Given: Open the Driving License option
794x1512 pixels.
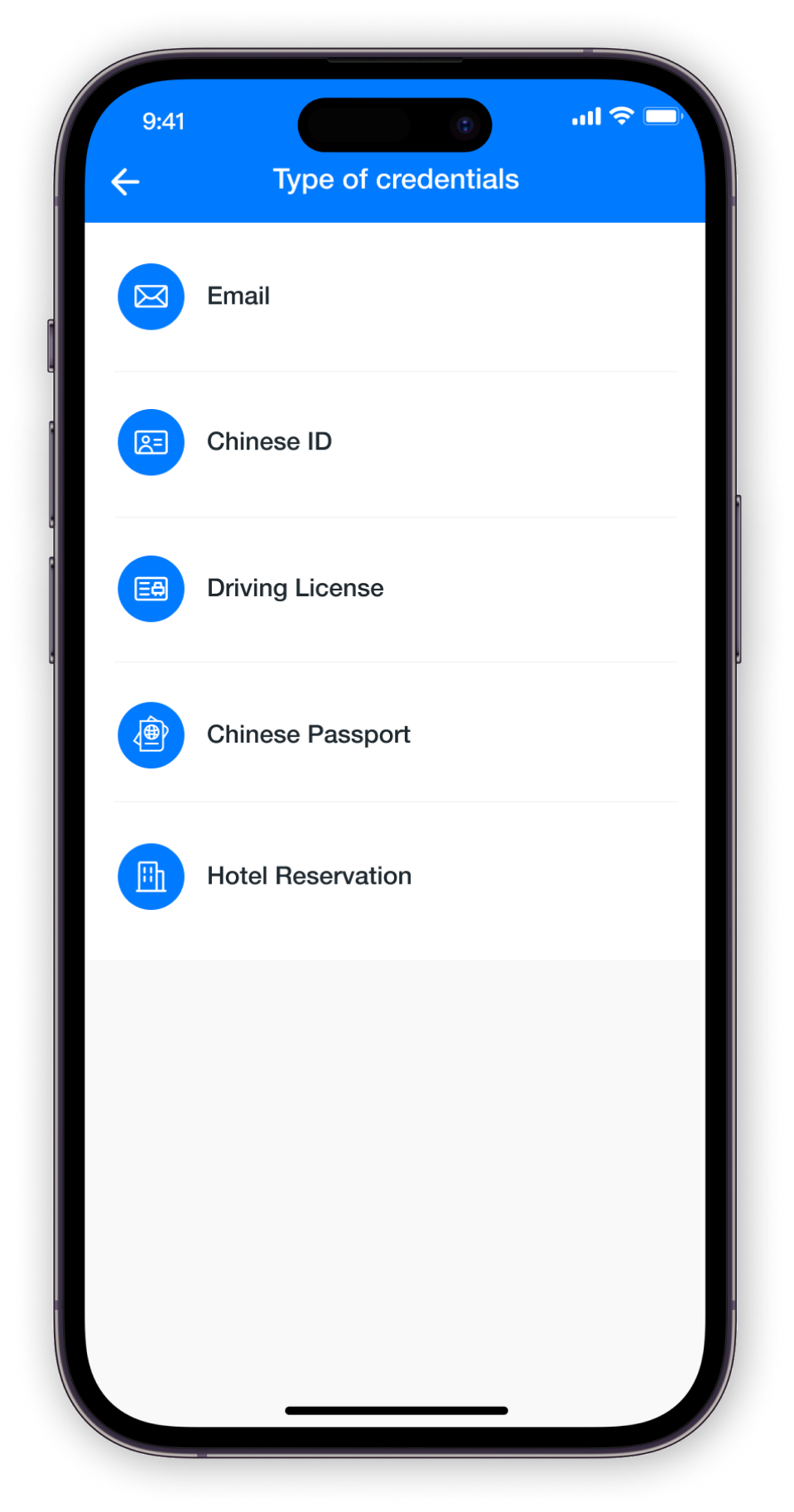Looking at the screenshot, I should [x=295, y=589].
